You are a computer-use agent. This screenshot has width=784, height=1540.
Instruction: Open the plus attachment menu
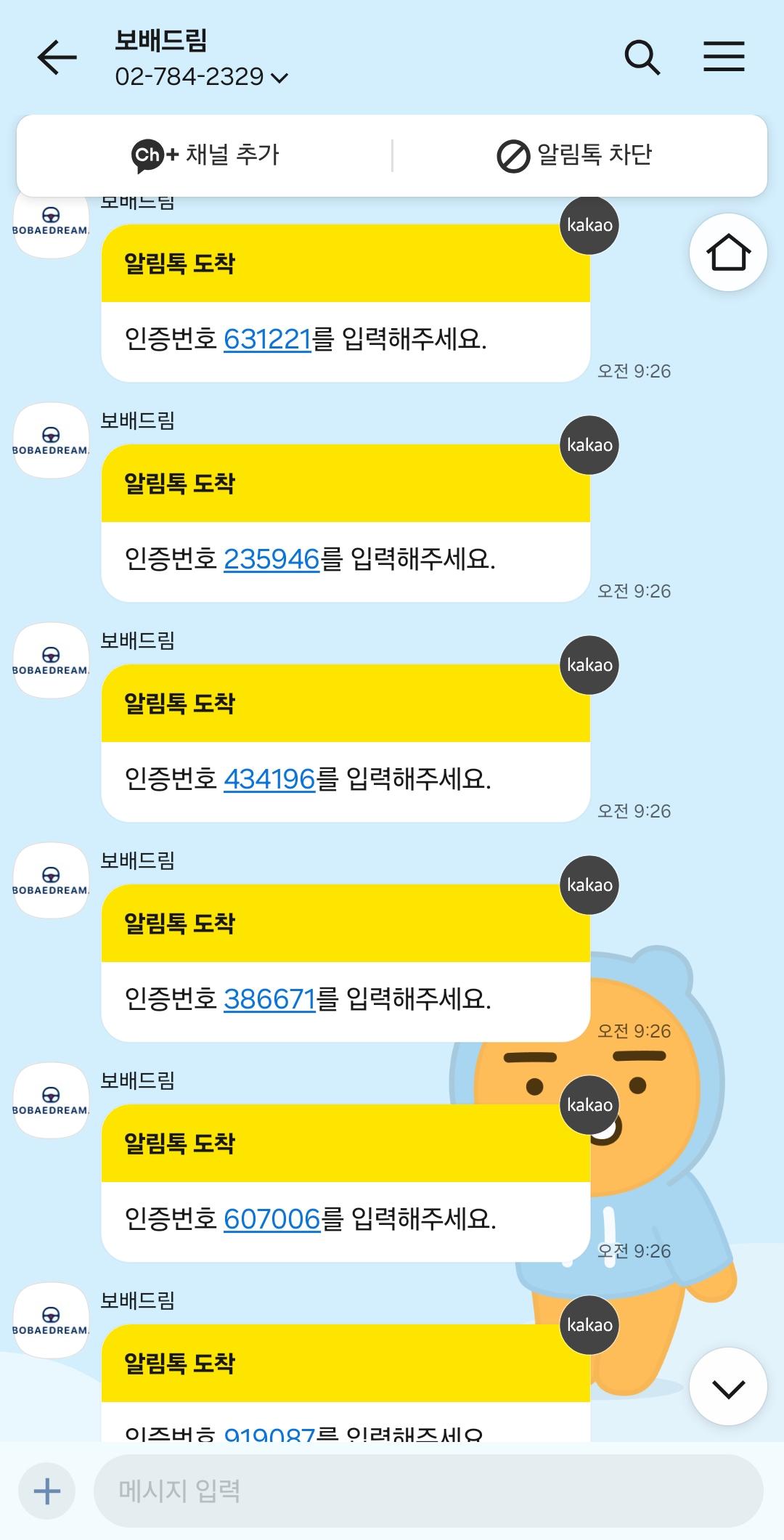tap(47, 1491)
